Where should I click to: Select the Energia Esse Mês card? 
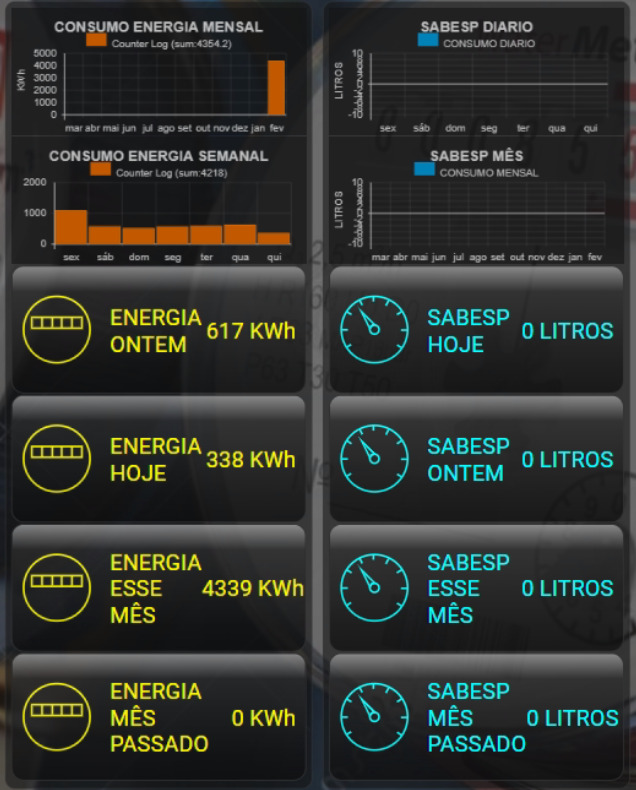pos(158,588)
